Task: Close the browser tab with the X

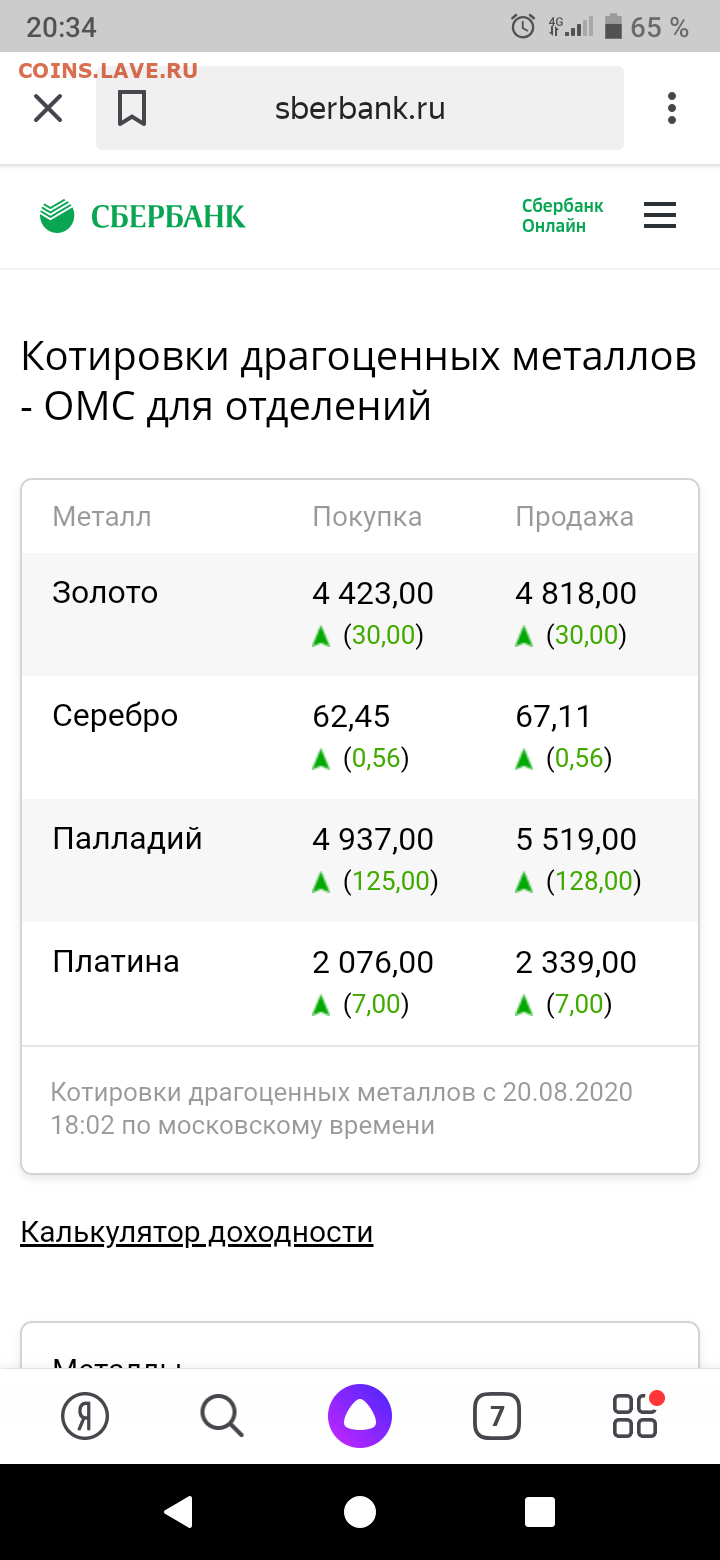Action: point(48,108)
